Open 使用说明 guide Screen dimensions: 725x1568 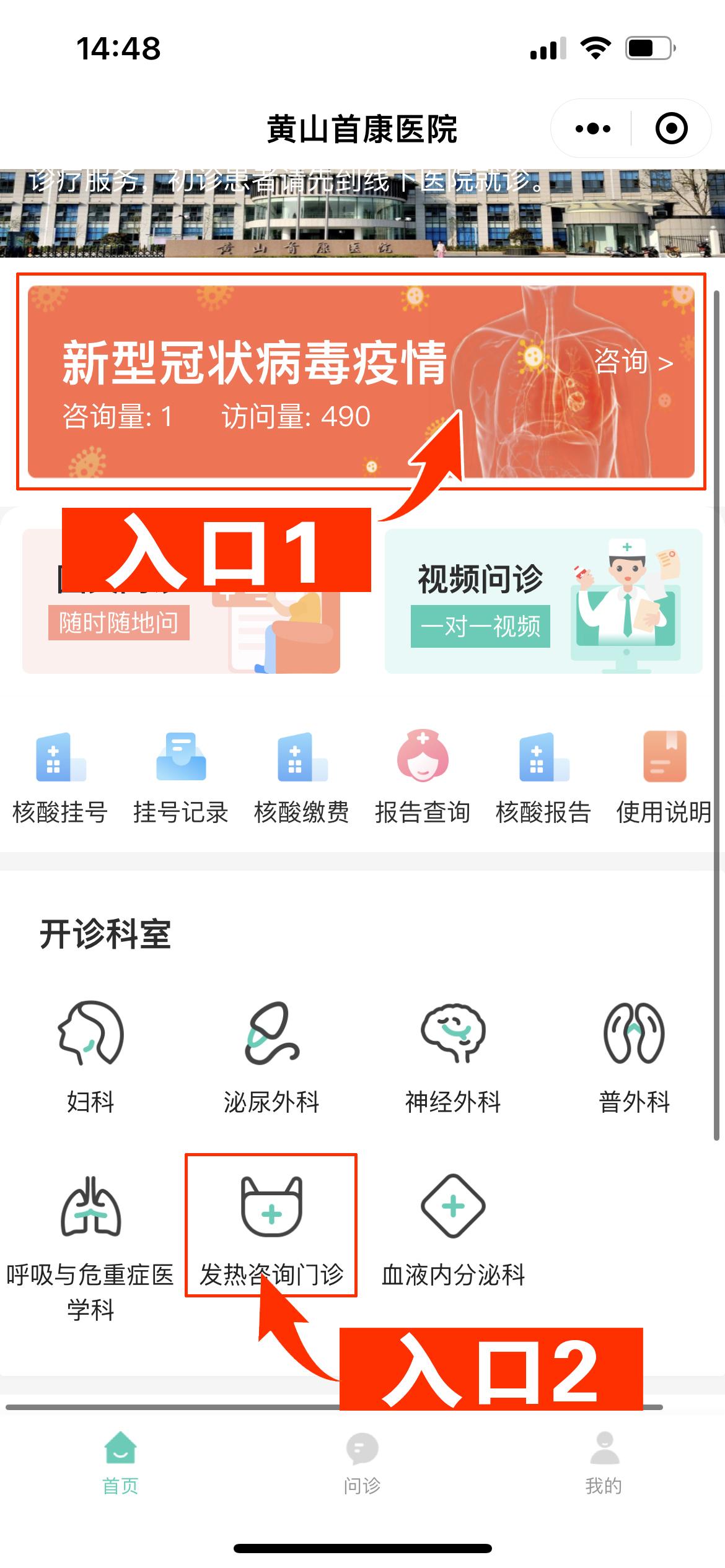coord(664,777)
